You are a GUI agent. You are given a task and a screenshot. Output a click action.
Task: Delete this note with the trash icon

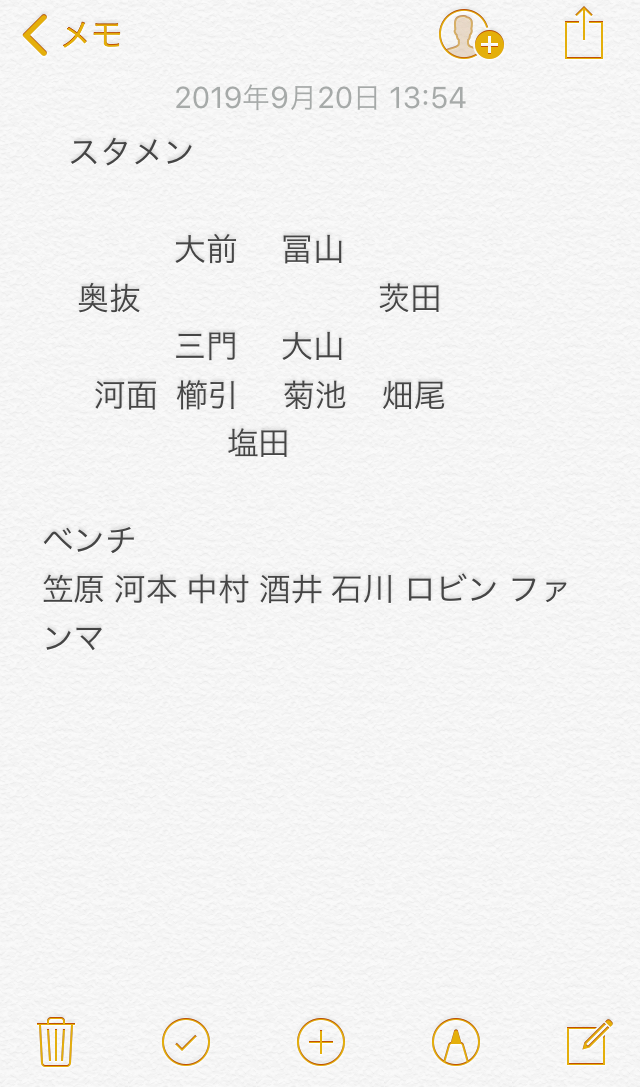[x=56, y=1042]
